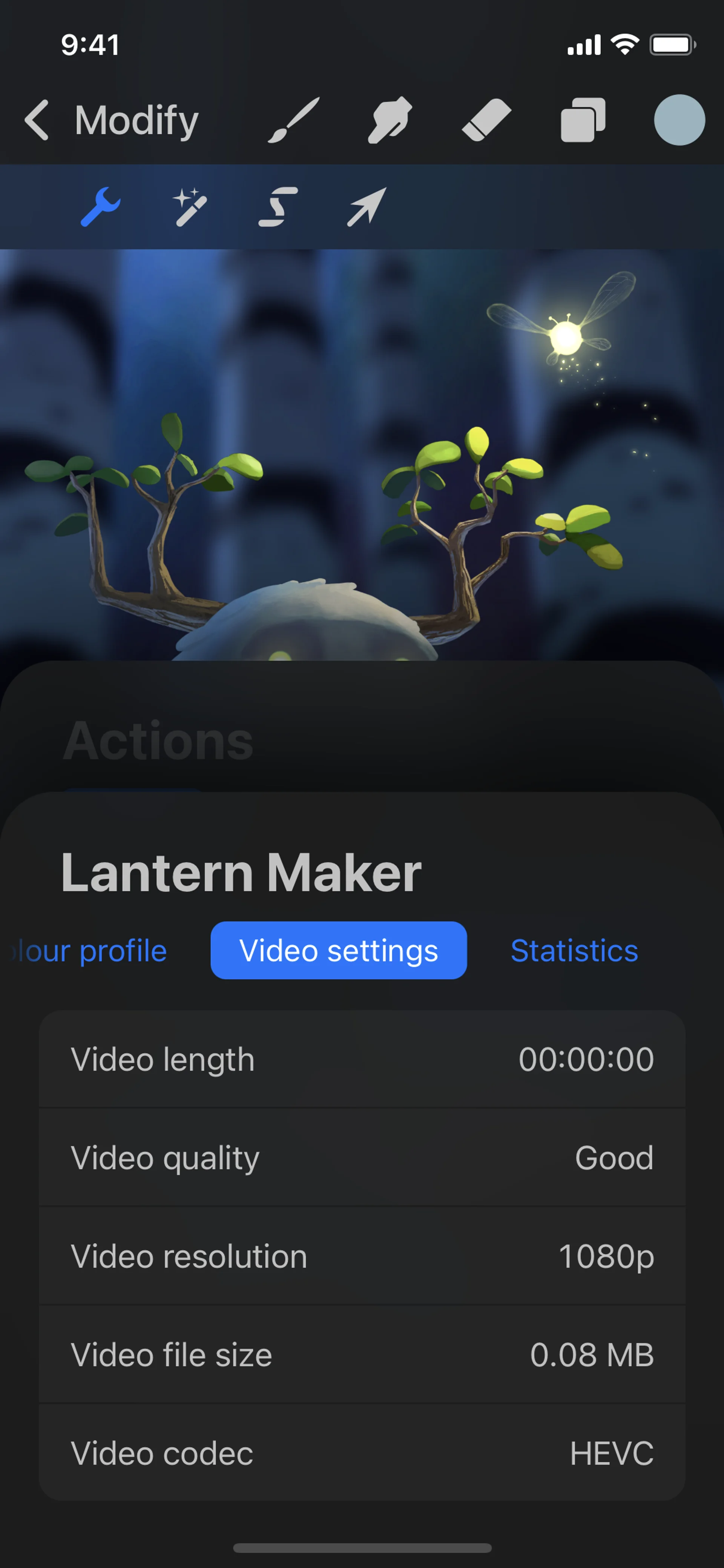This screenshot has width=724, height=1568.
Task: Select the Video settings tab
Action: click(338, 950)
